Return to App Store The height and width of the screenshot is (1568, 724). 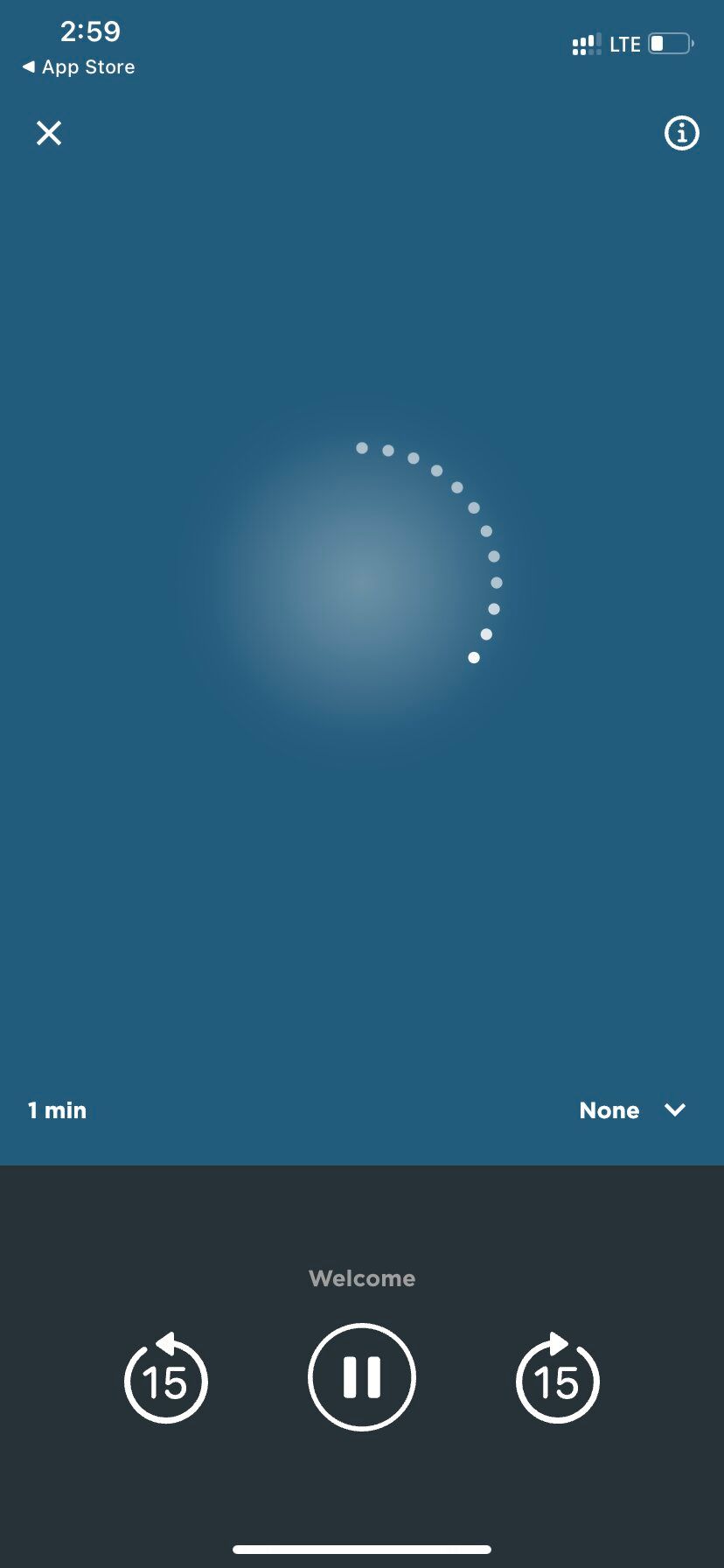tap(79, 67)
